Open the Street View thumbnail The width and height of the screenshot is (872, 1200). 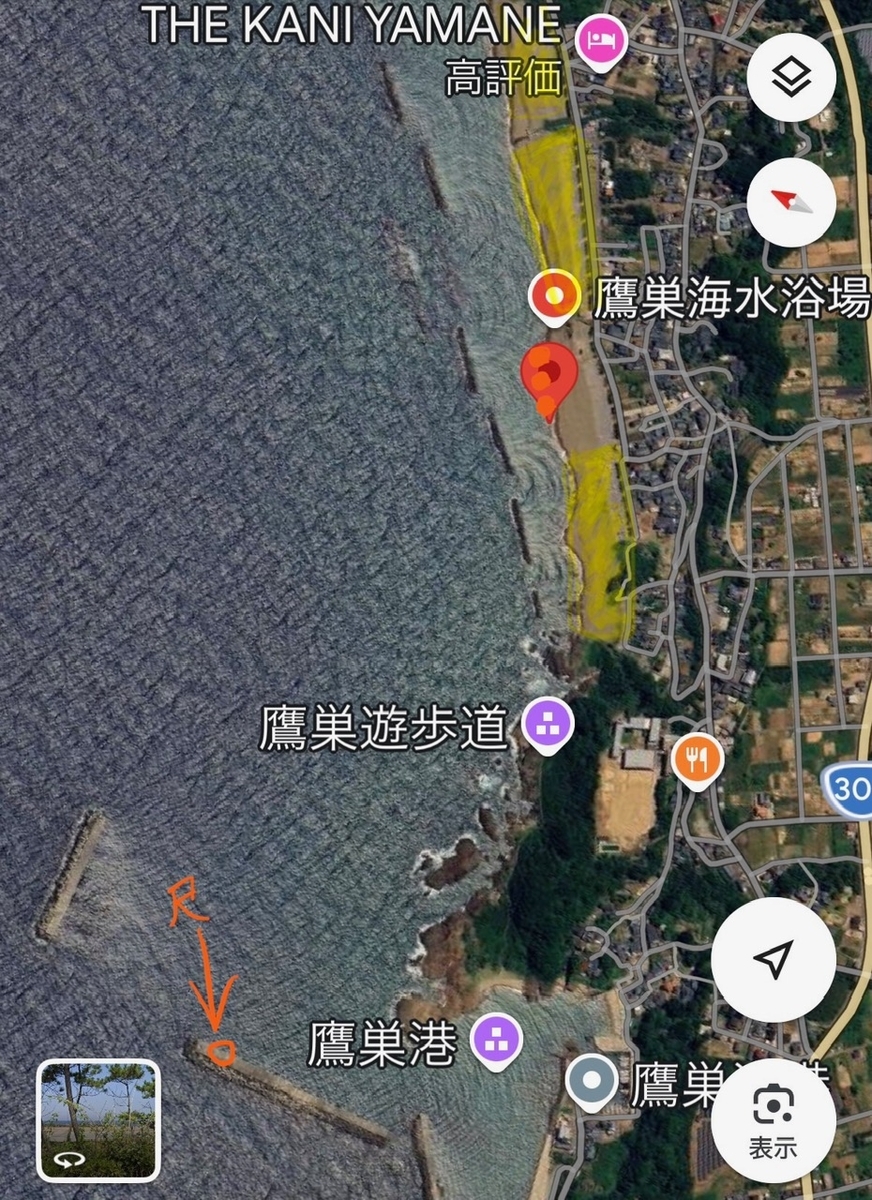98,1120
